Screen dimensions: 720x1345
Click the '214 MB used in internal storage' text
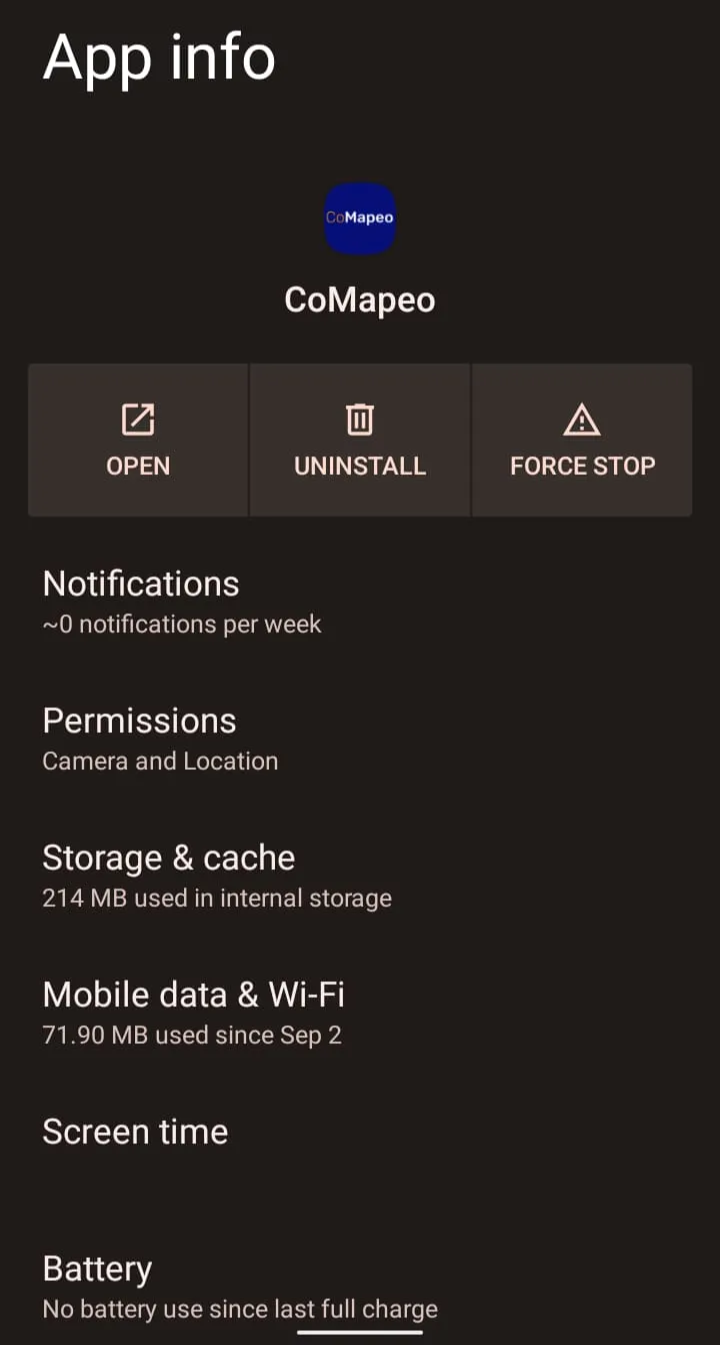pos(216,898)
